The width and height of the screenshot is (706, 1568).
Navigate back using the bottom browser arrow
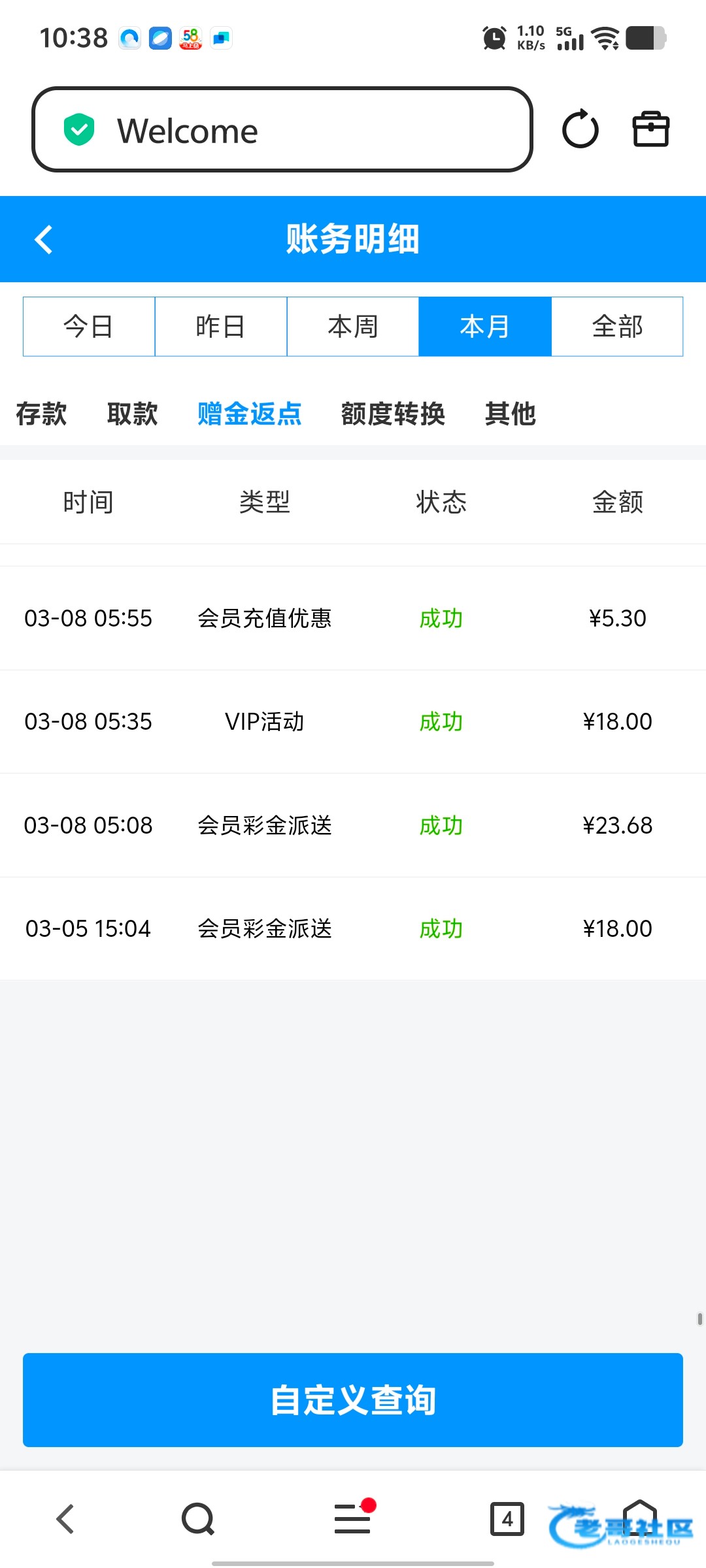[65, 1518]
